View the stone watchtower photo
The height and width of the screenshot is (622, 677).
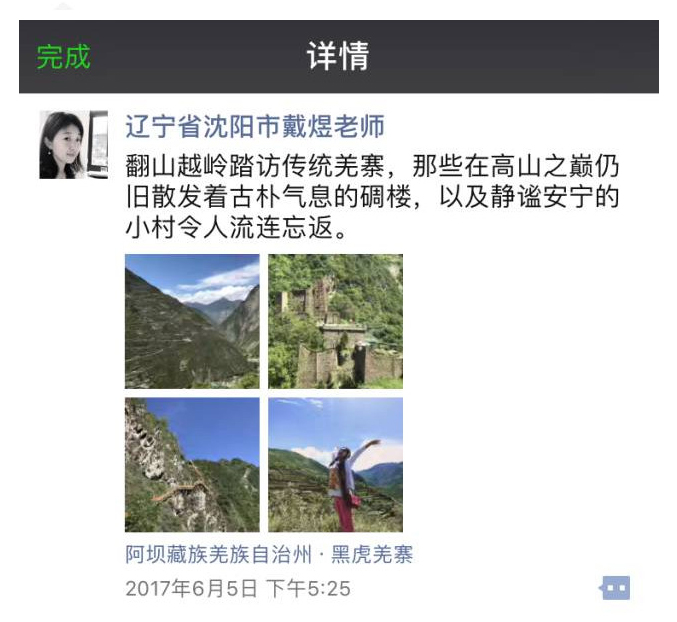coord(335,321)
